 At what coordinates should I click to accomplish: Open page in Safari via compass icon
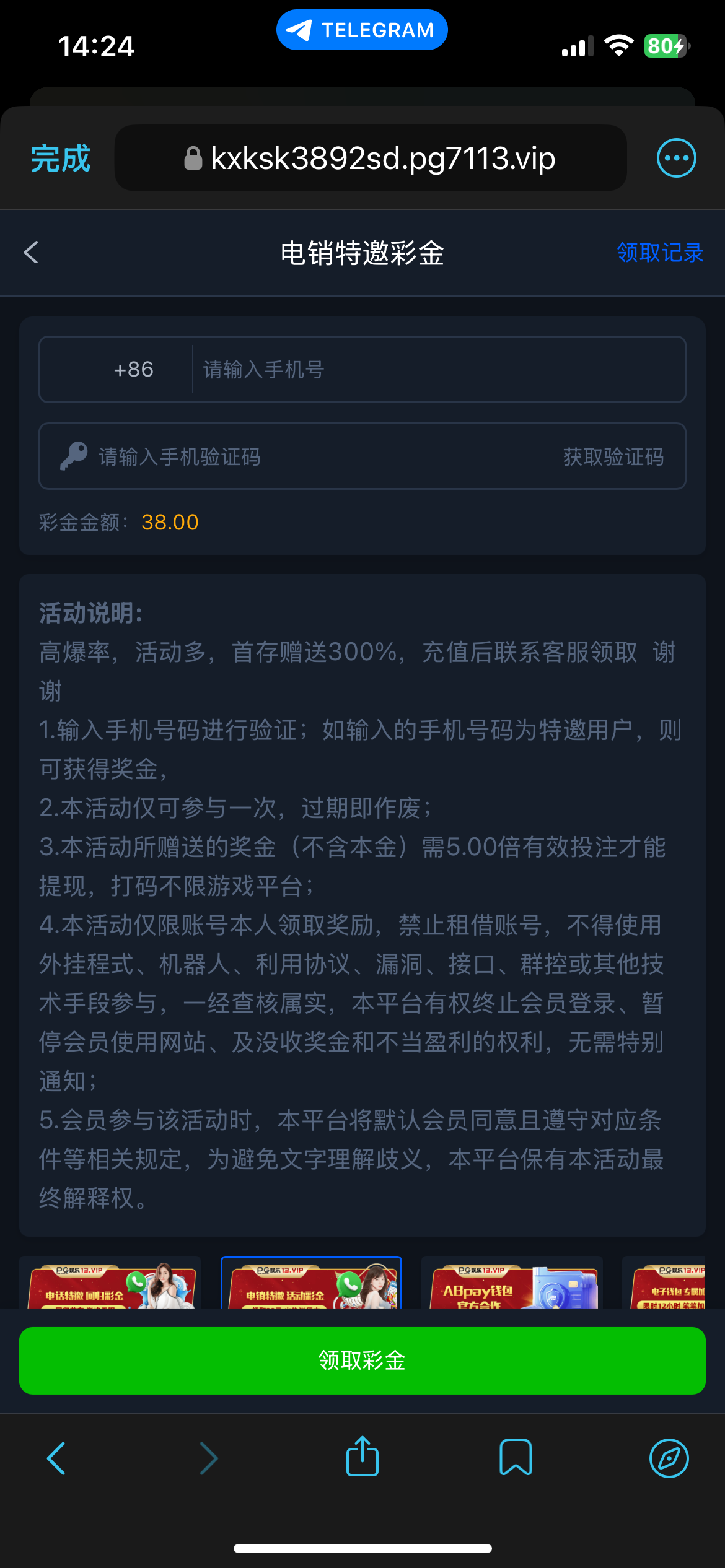[x=669, y=1458]
